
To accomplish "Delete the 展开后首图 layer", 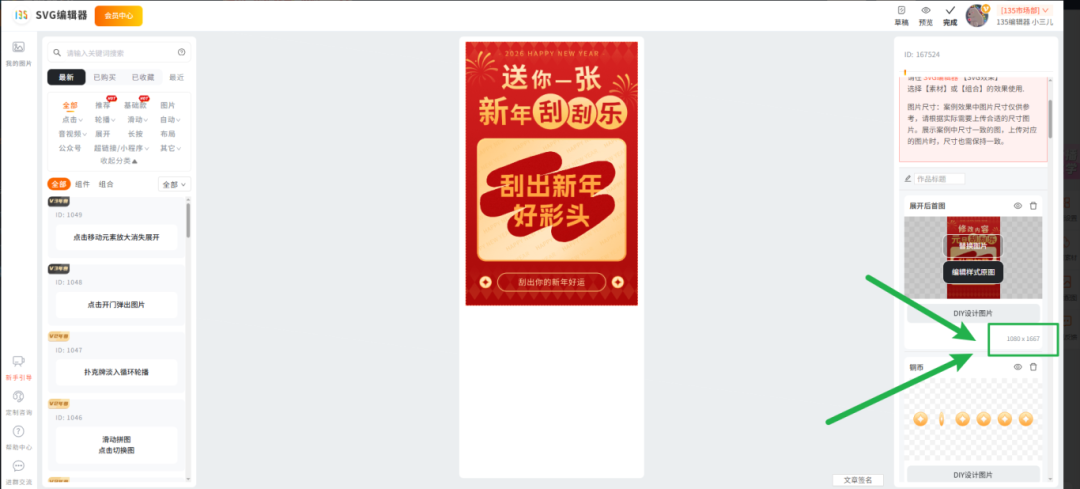I will click(x=1033, y=205).
